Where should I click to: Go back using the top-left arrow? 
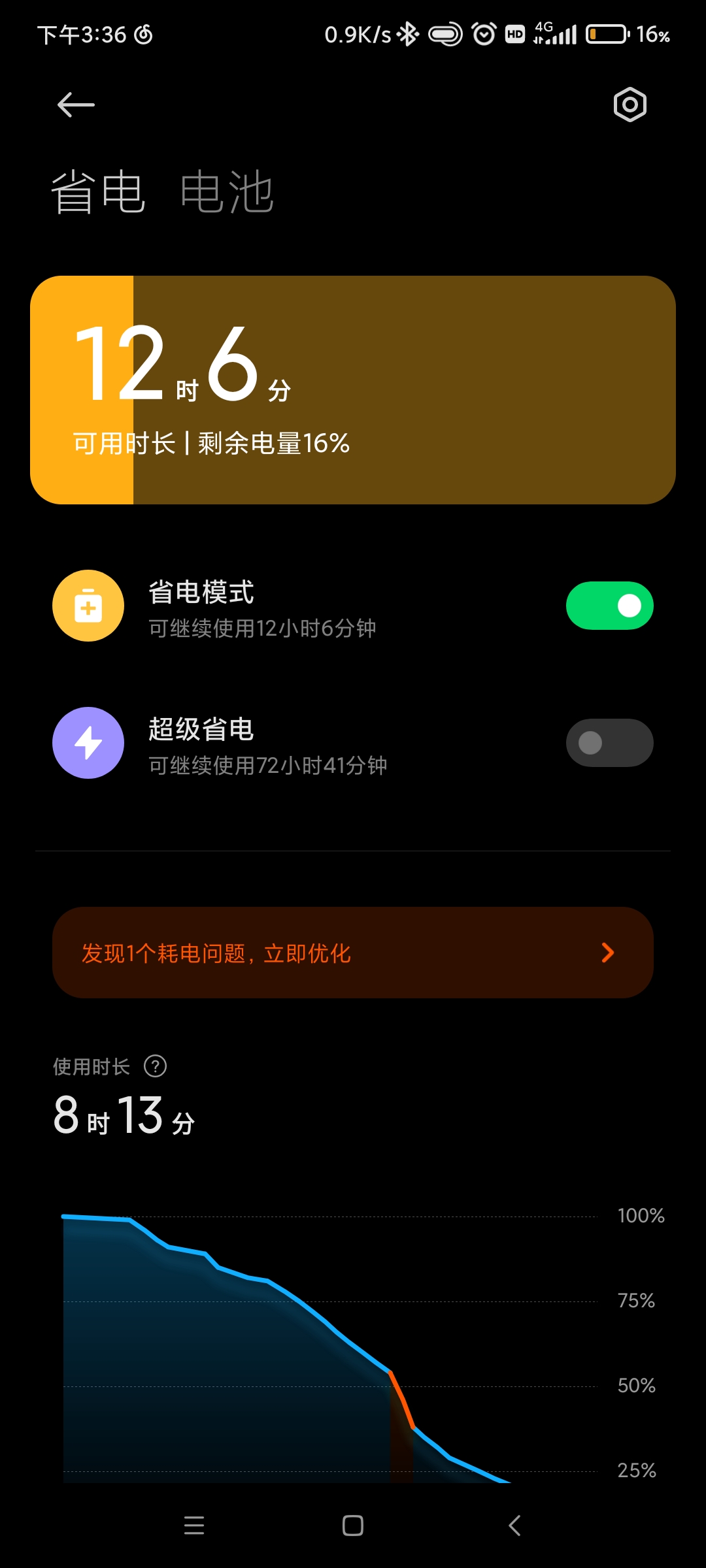point(76,105)
